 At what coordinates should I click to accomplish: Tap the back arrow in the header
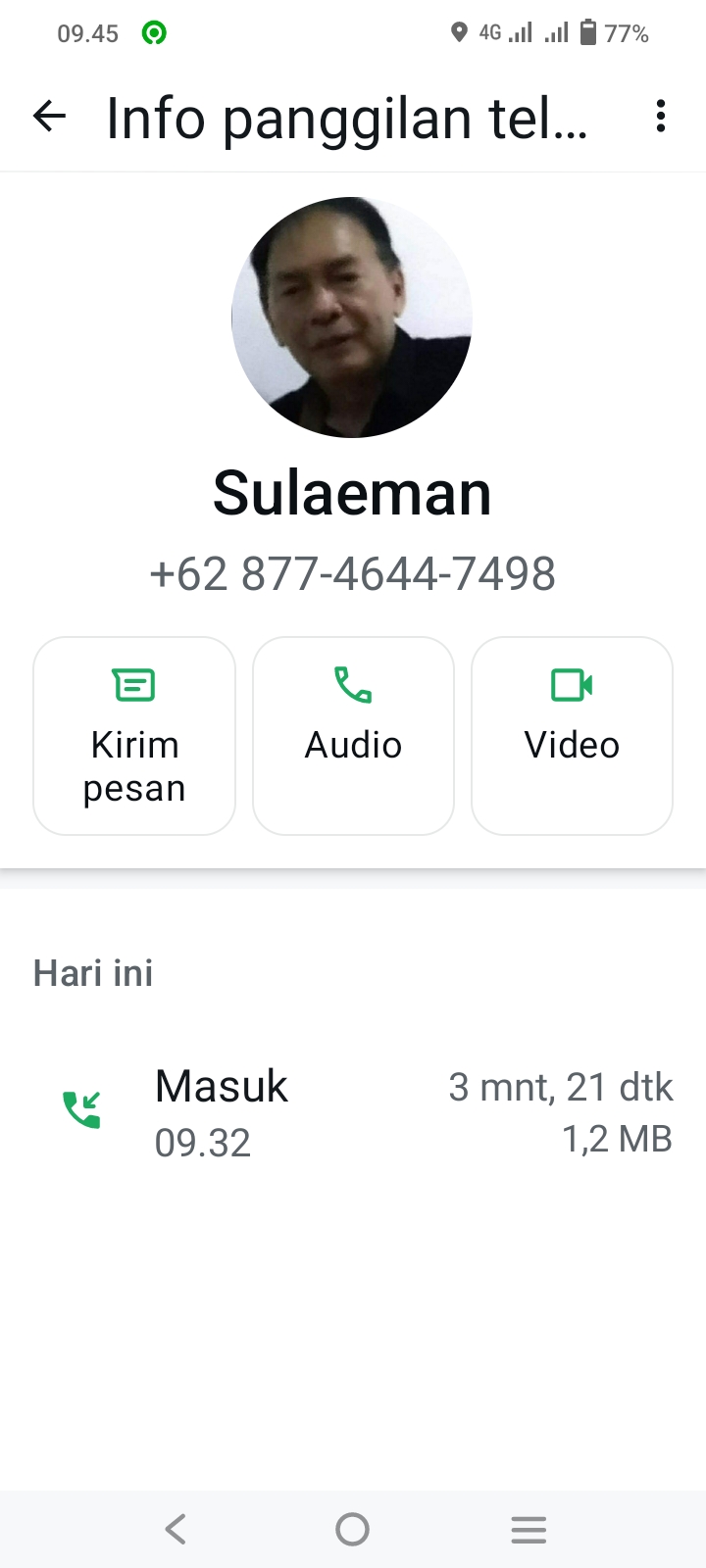click(48, 117)
